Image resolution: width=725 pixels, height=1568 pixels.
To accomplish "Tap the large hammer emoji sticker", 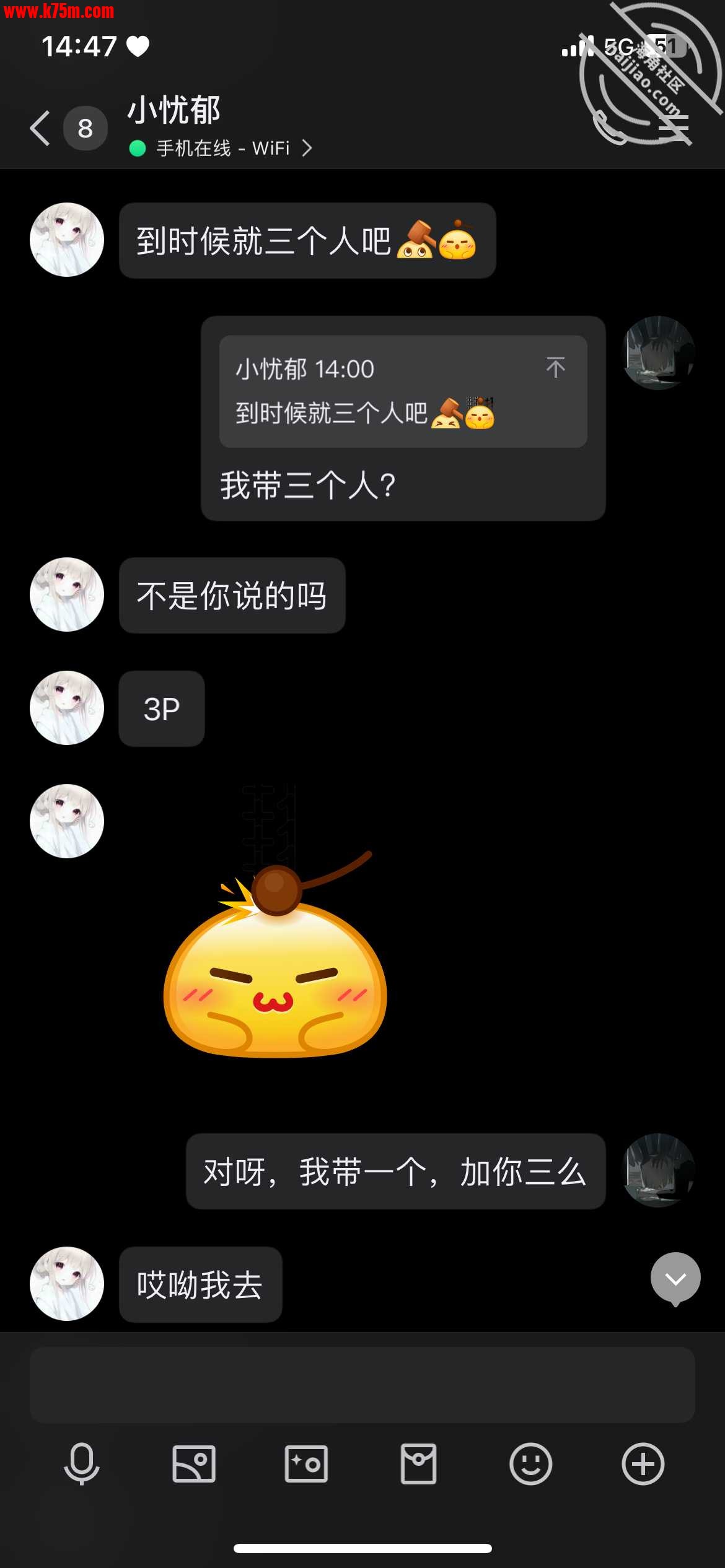I will [275, 960].
